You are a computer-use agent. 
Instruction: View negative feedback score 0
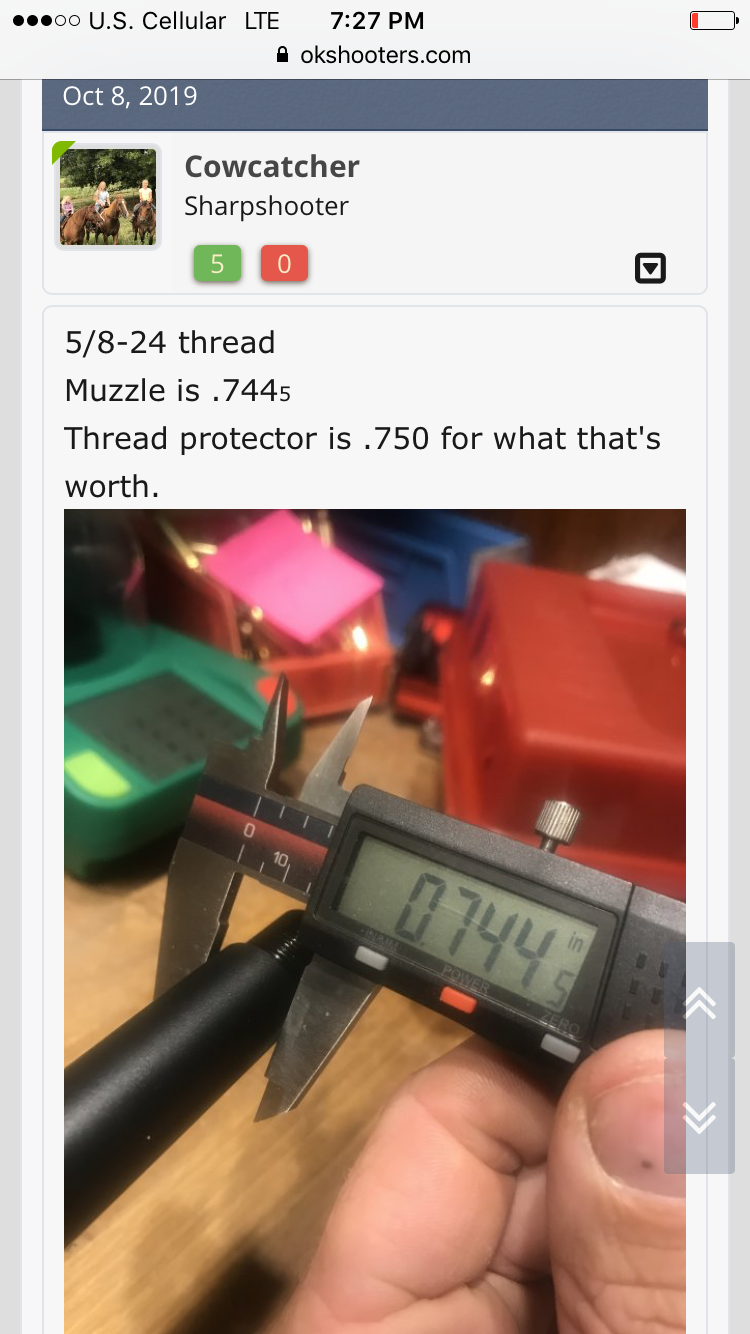tap(284, 264)
